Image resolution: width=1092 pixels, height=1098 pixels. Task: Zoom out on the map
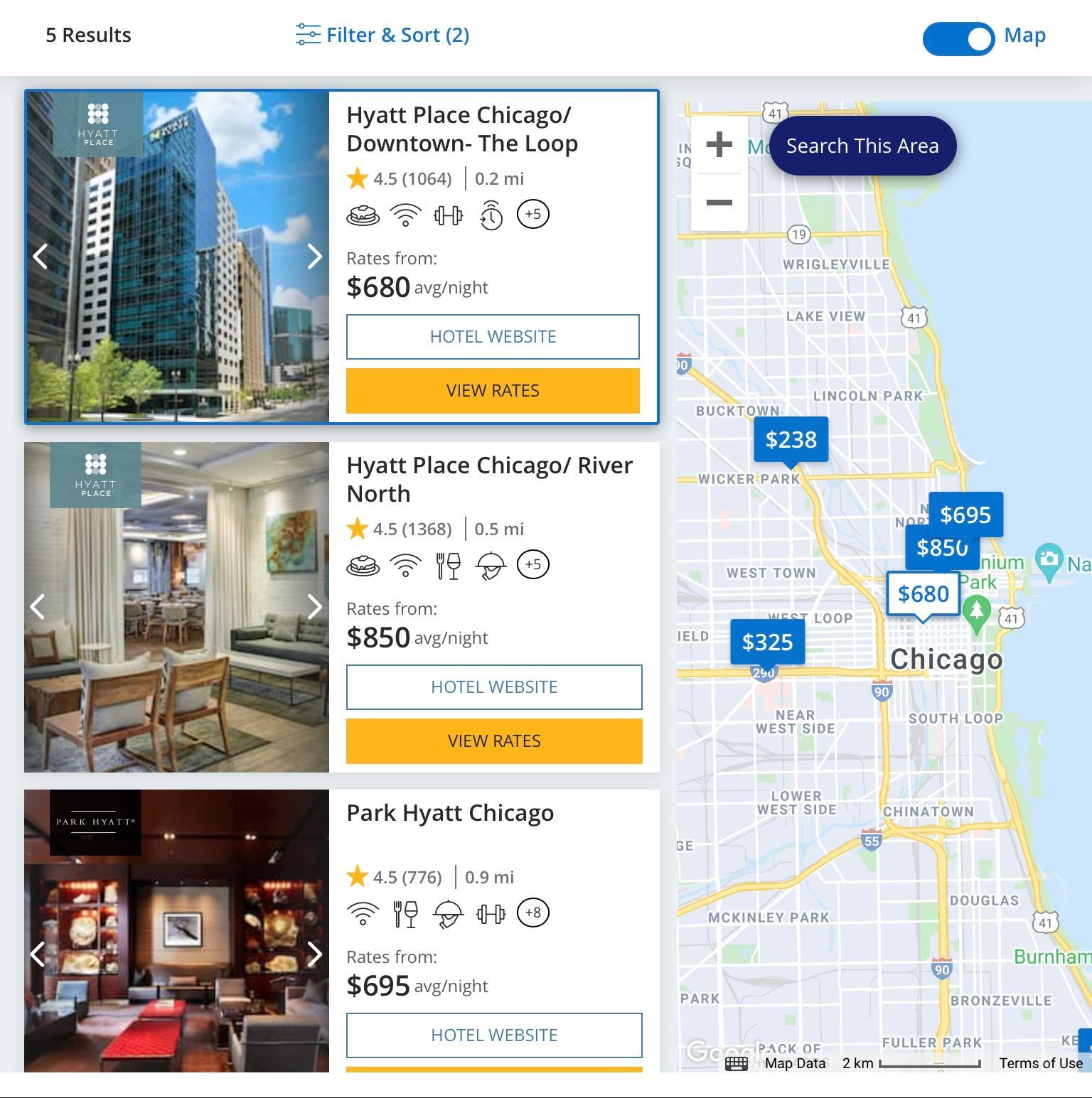coord(719,203)
